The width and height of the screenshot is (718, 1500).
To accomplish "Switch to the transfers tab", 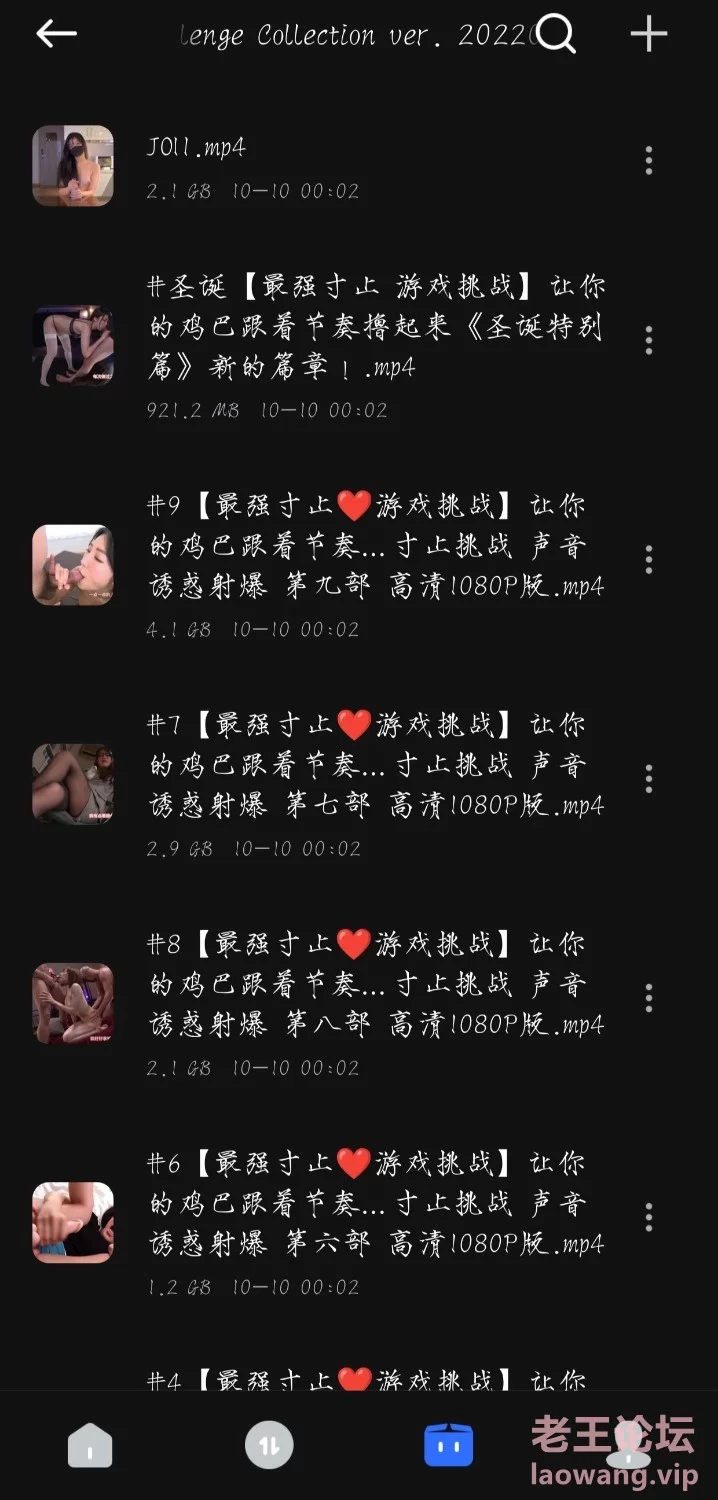I will 269,1446.
